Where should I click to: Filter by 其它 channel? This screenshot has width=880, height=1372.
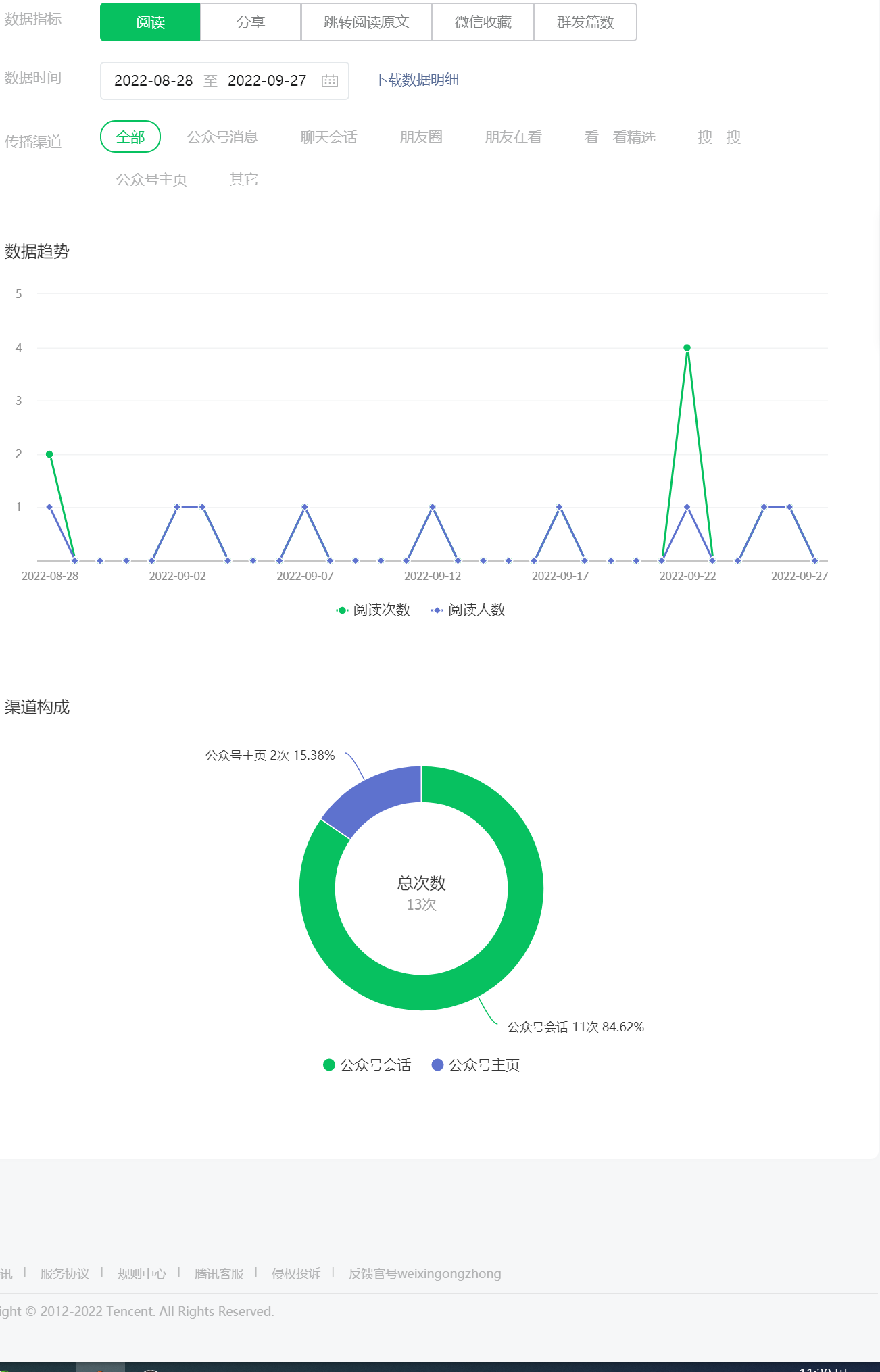(x=243, y=180)
